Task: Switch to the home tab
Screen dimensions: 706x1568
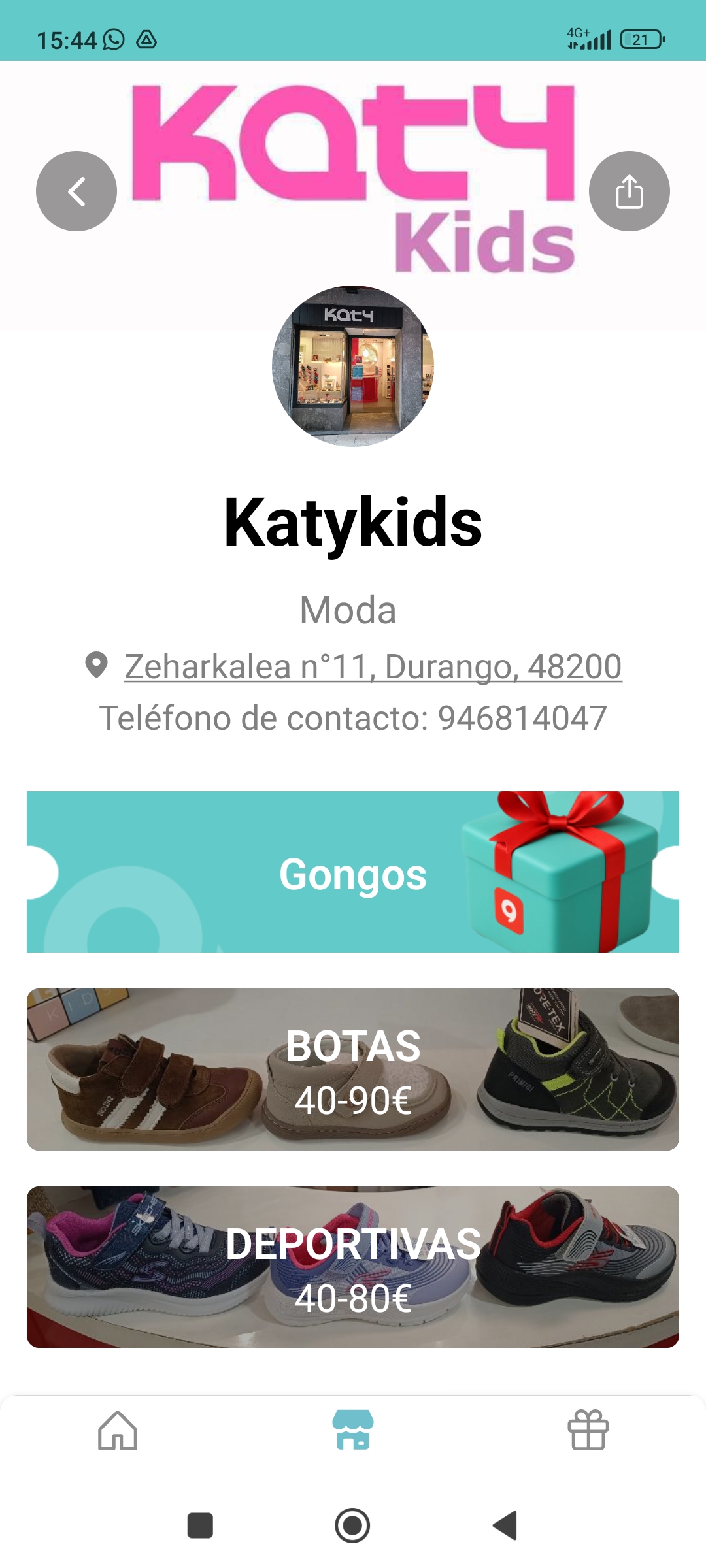Action: coord(118,1431)
